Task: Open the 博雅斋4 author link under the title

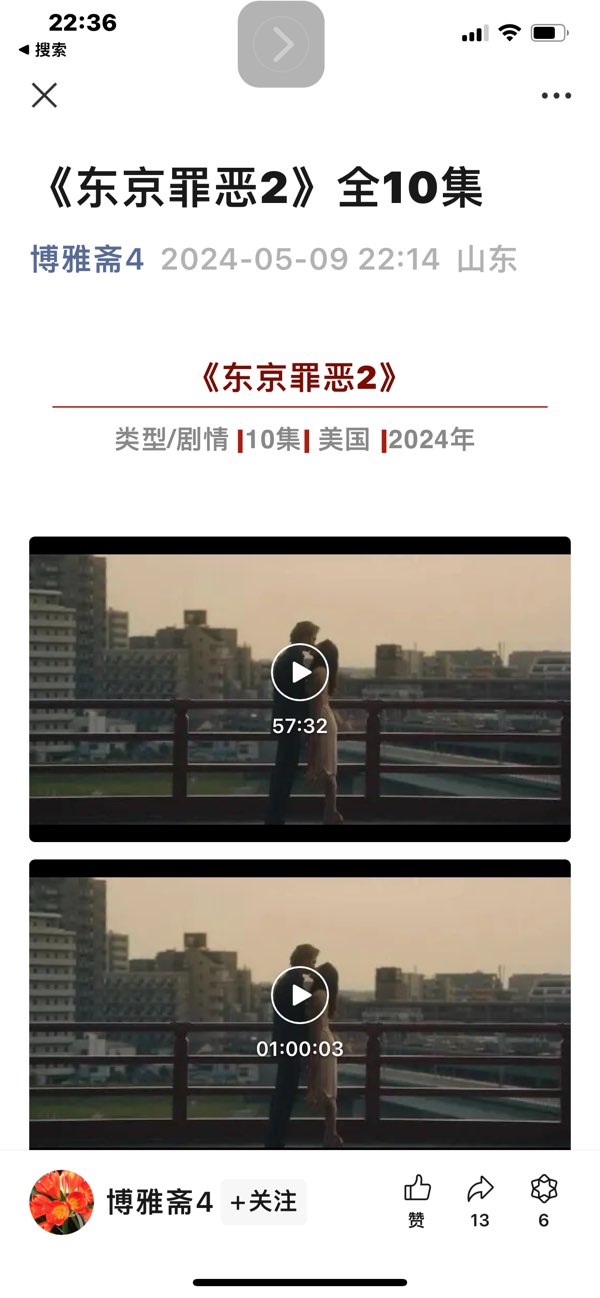Action: click(x=88, y=260)
